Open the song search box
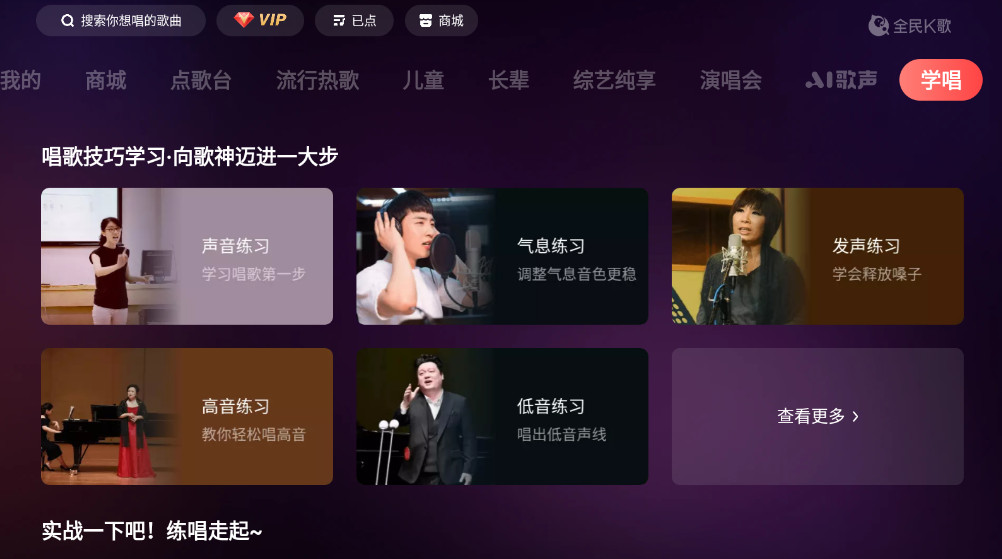The image size is (1002, 559). (121, 21)
